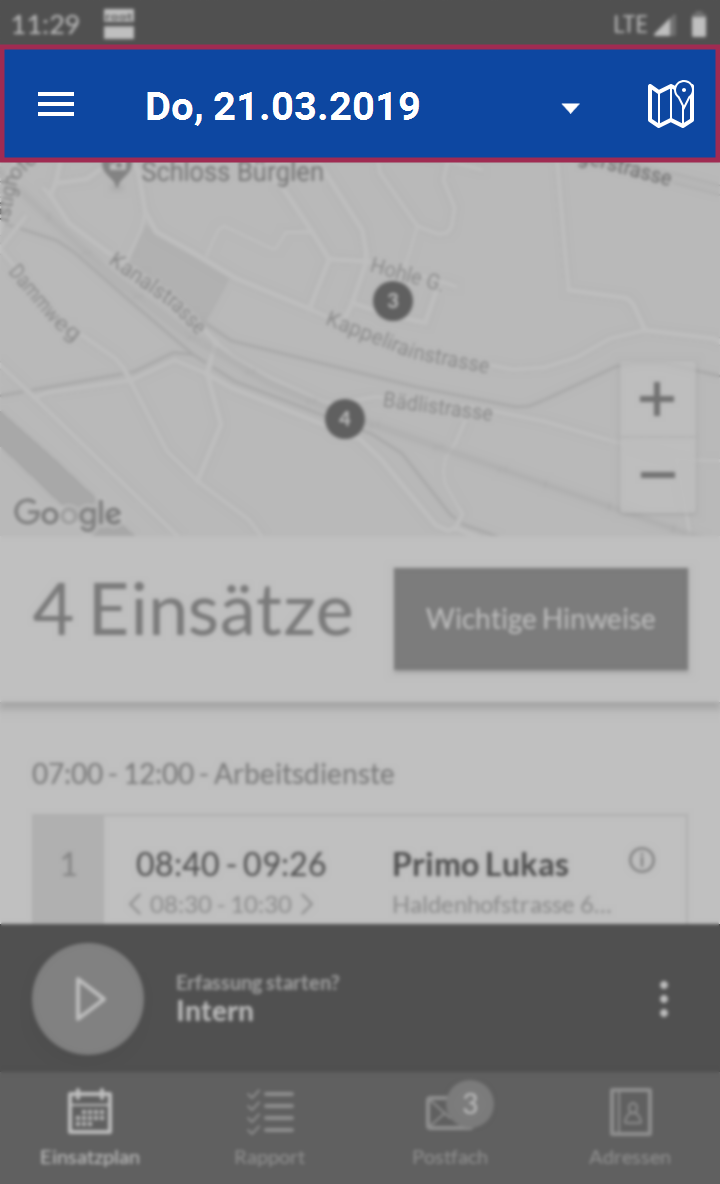Toggle the map view icon
720x1184 pixels.
pyautogui.click(x=670, y=105)
